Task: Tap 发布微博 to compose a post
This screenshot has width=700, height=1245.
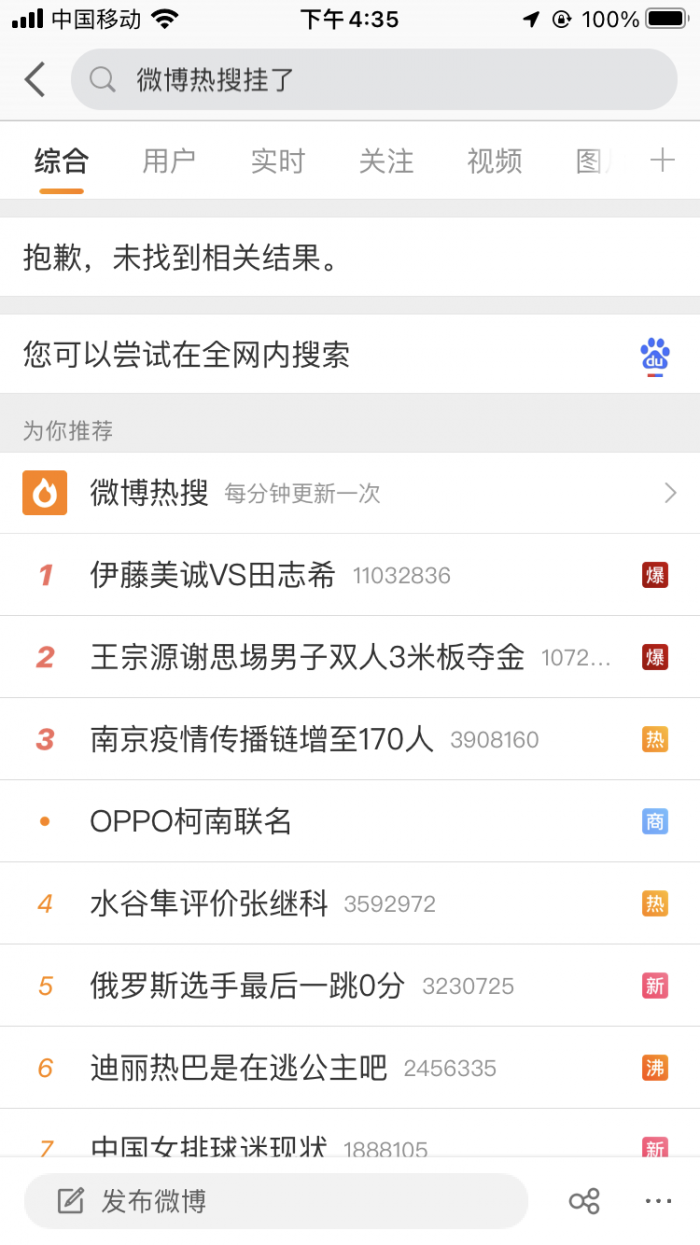Action: pos(275,1201)
